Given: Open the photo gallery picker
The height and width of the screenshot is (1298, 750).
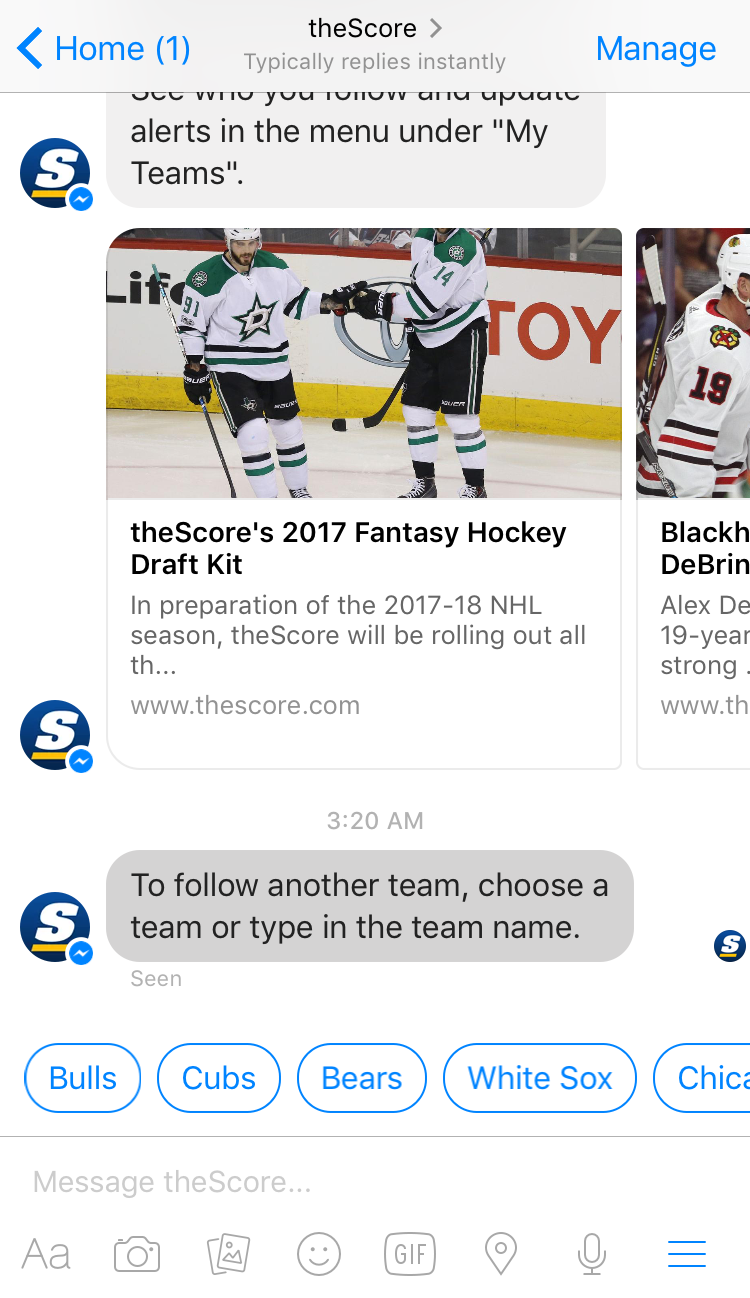Looking at the screenshot, I should click(x=228, y=1253).
